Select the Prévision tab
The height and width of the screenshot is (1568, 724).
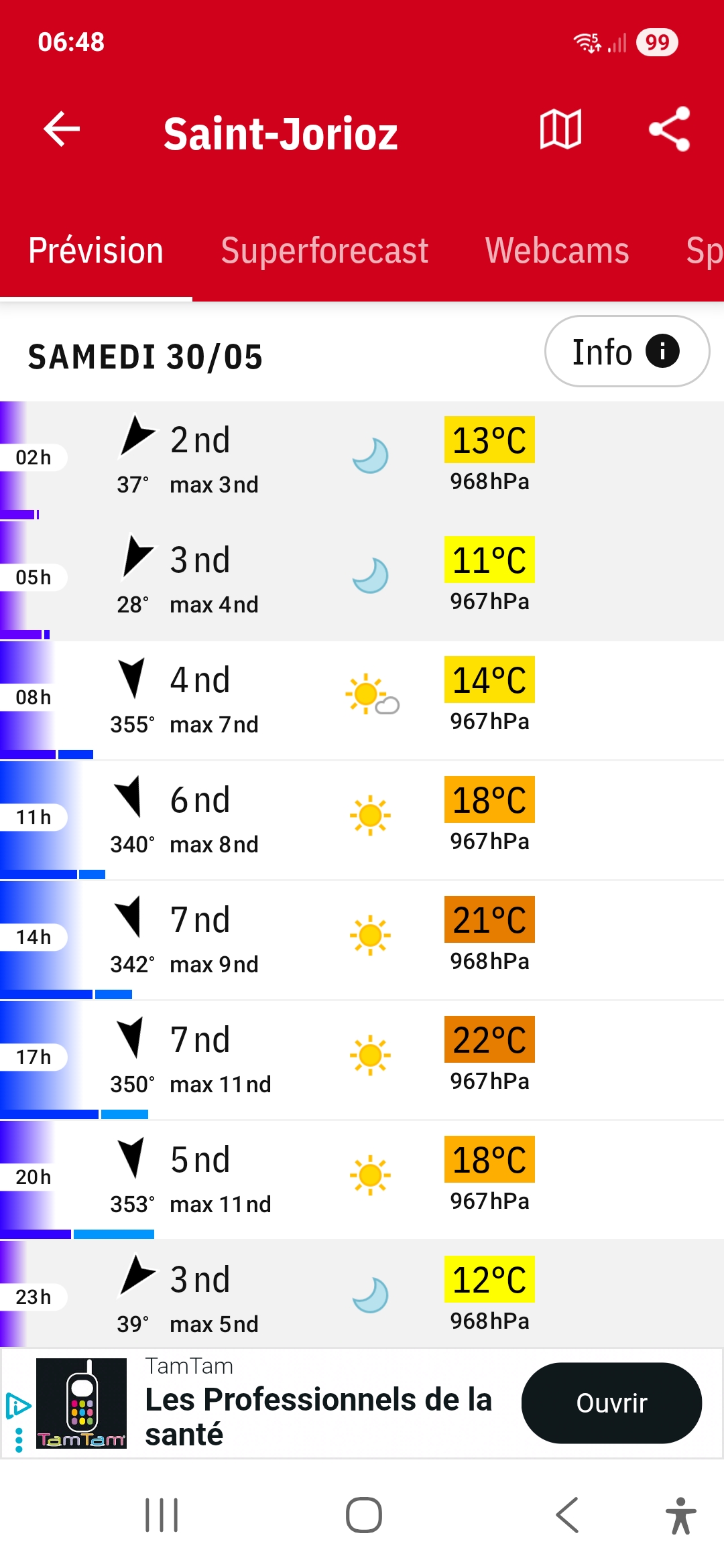96,251
